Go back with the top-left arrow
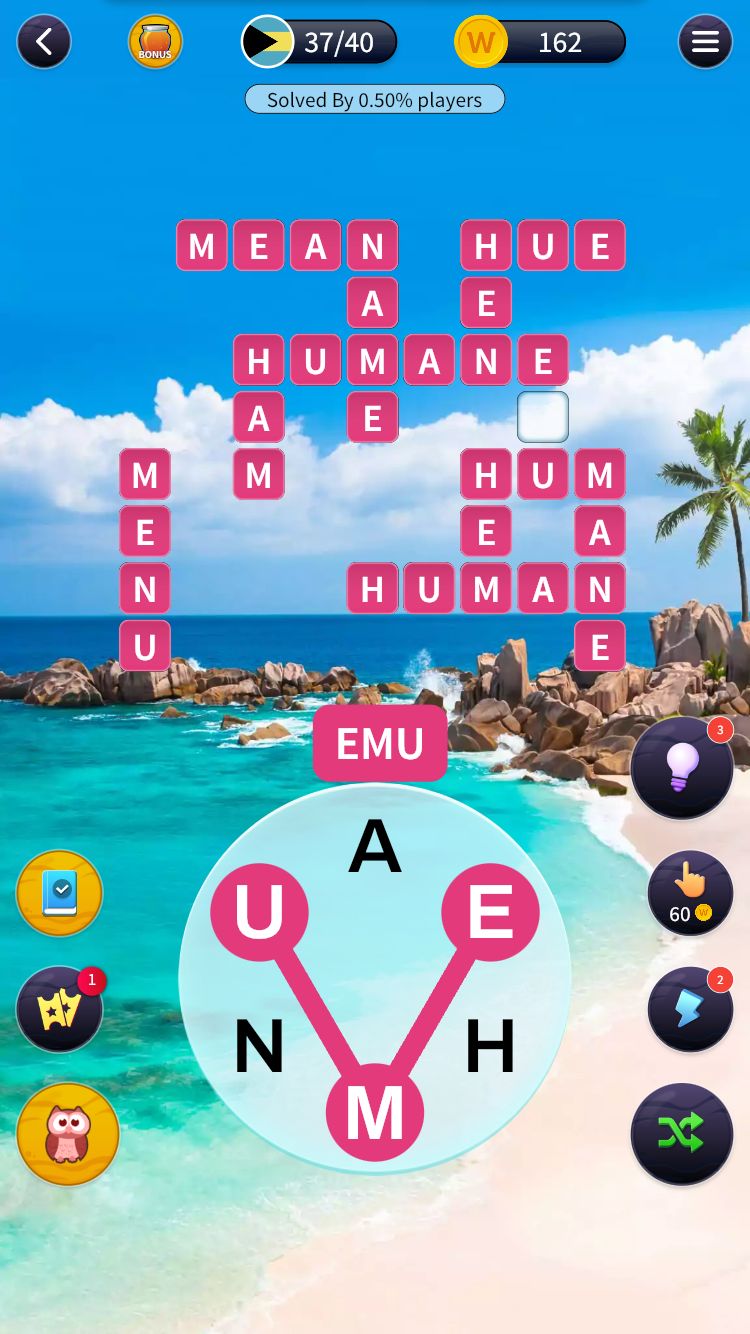The width and height of the screenshot is (750, 1334). coord(44,42)
